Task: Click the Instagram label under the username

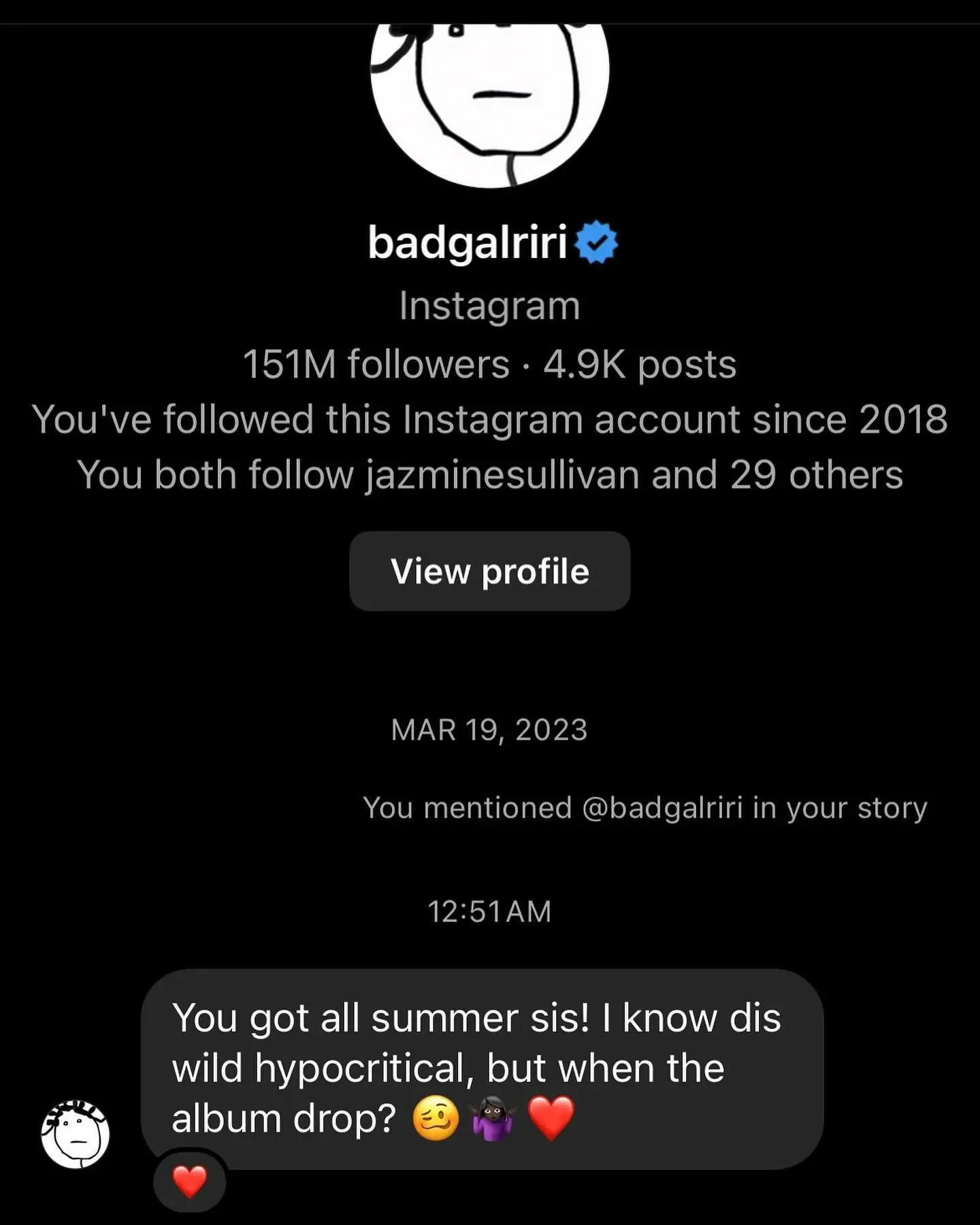Action: tap(489, 306)
